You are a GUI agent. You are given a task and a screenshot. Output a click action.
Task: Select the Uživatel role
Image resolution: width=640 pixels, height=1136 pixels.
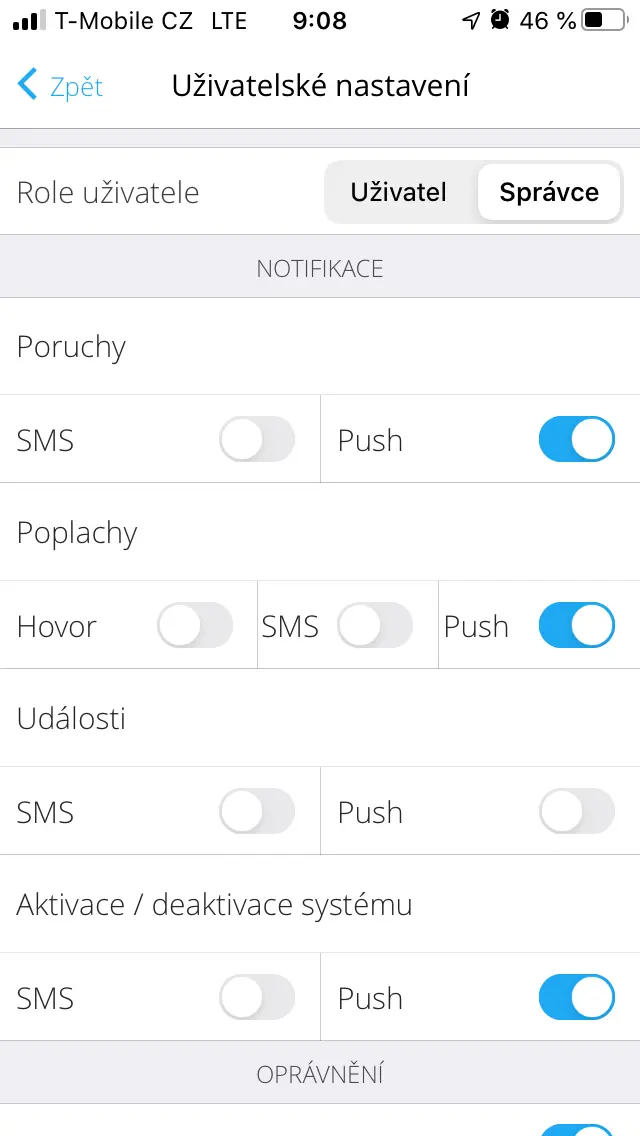(x=399, y=193)
